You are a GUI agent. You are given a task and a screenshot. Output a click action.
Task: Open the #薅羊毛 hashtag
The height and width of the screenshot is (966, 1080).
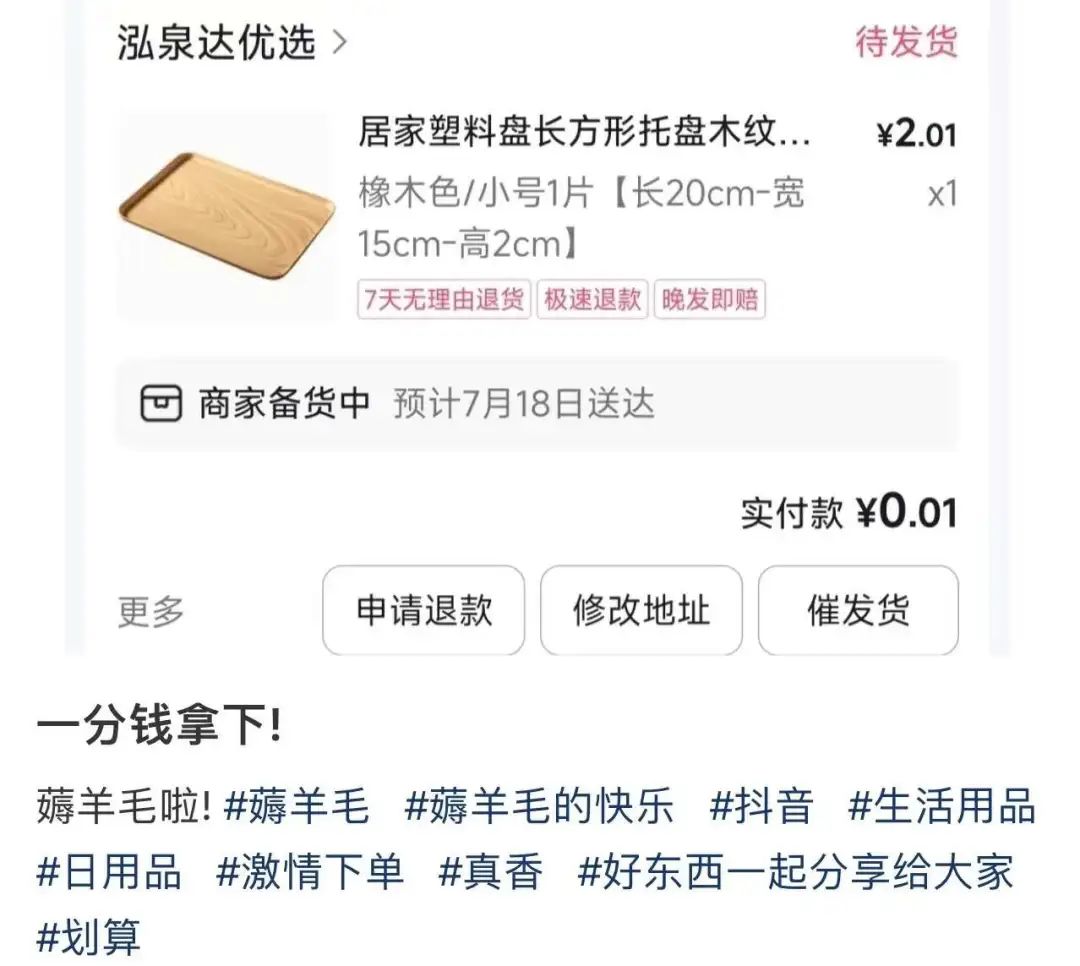pyautogui.click(x=296, y=806)
